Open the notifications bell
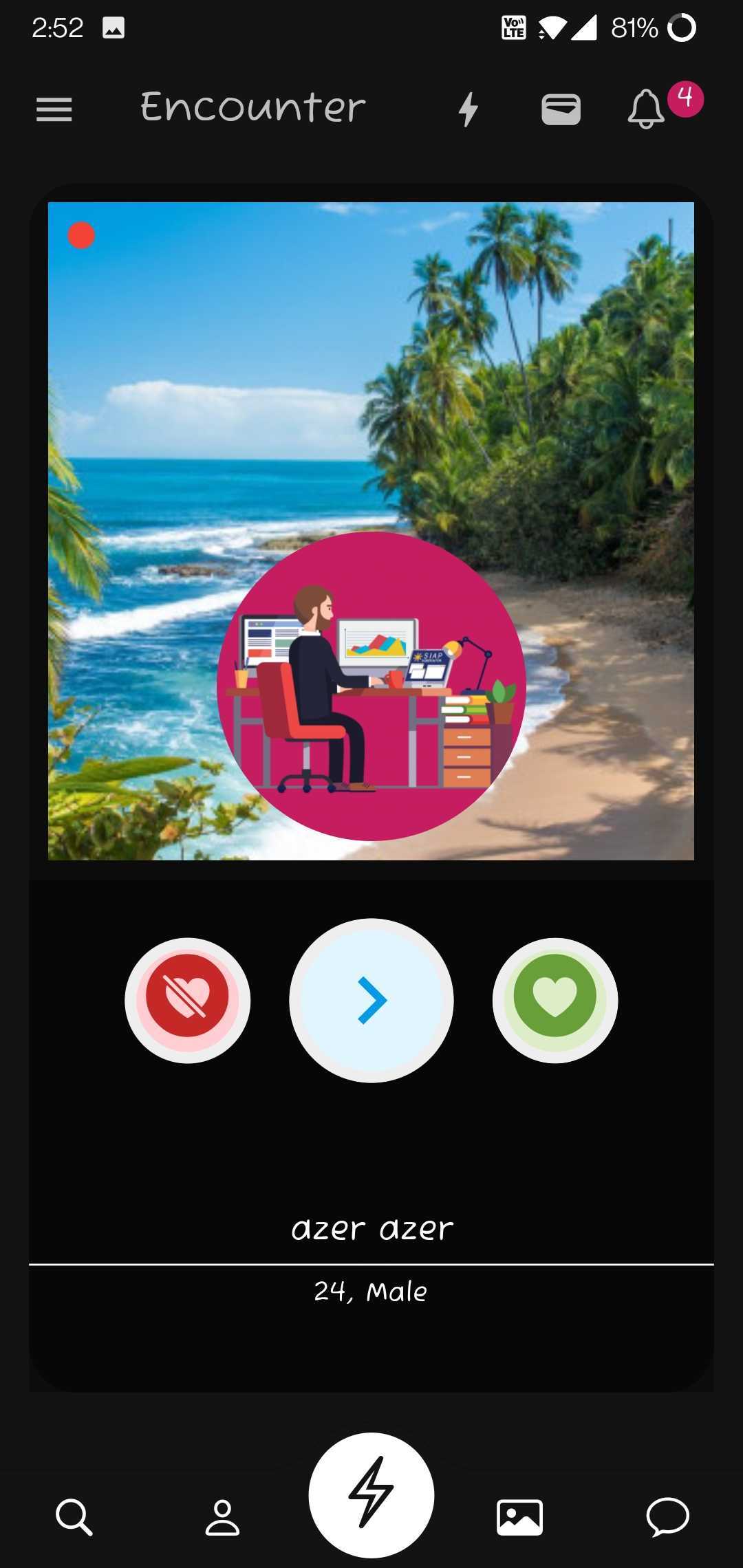Viewport: 743px width, 1568px height. point(647,108)
